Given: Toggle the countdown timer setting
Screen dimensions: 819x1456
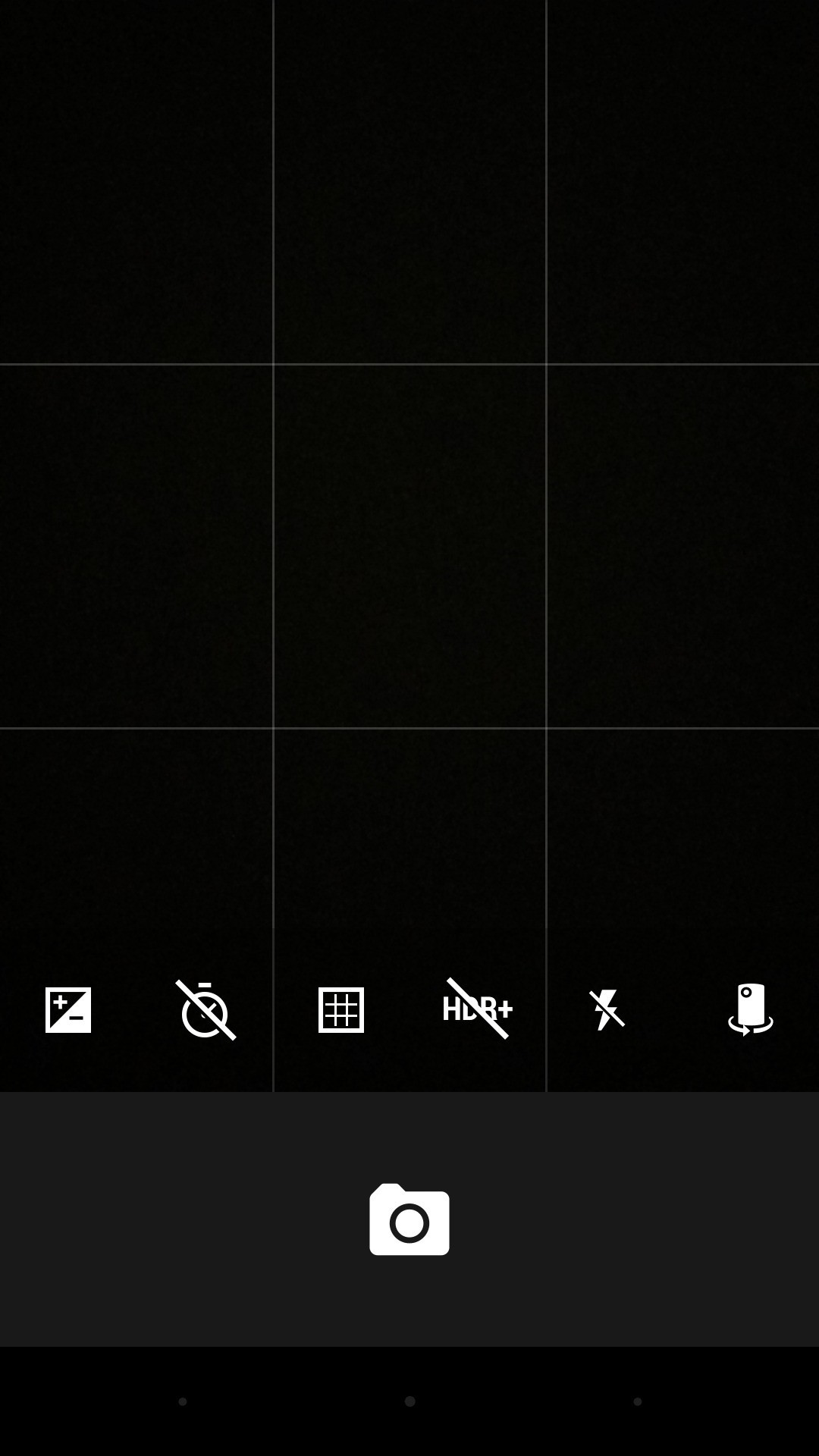Looking at the screenshot, I should tap(205, 1009).
